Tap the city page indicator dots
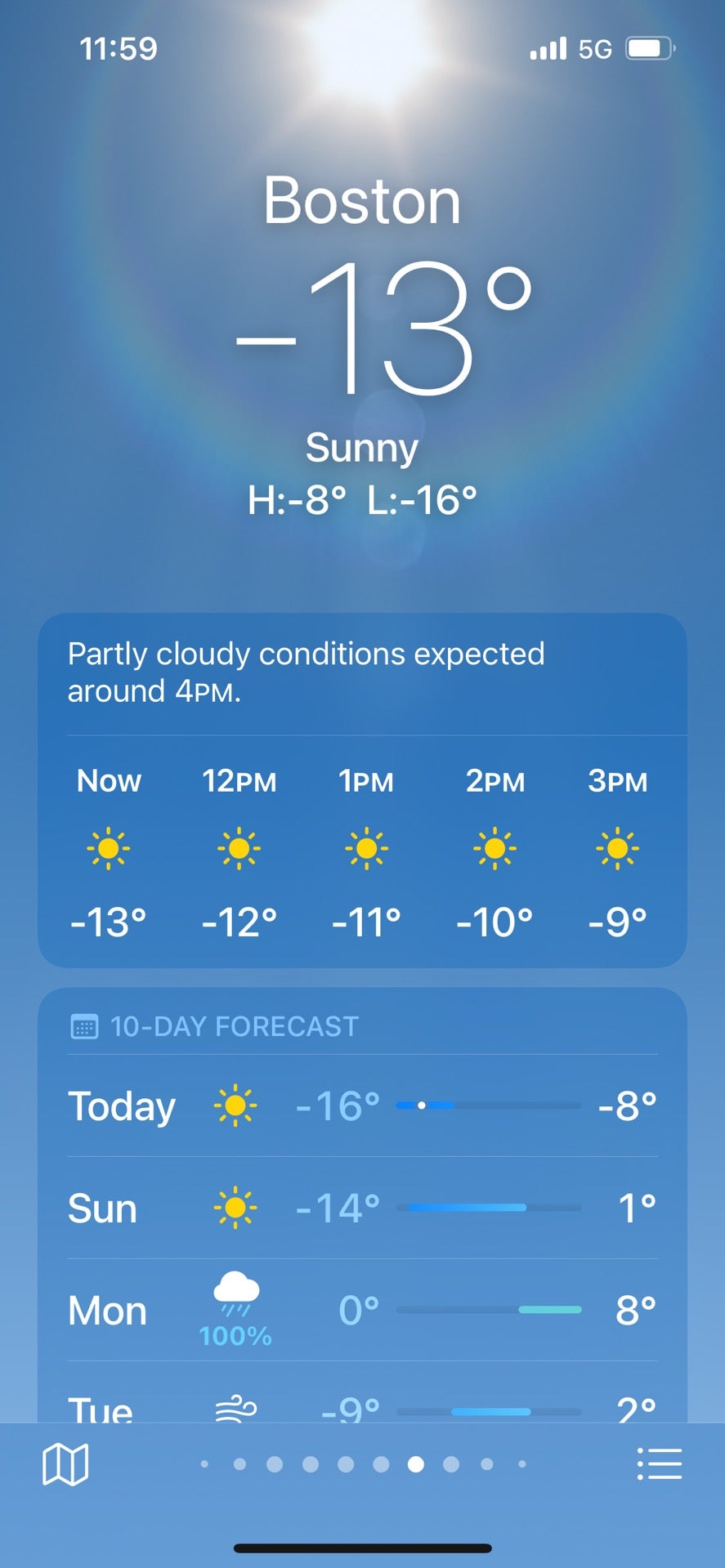The image size is (725, 1568). (x=362, y=1464)
